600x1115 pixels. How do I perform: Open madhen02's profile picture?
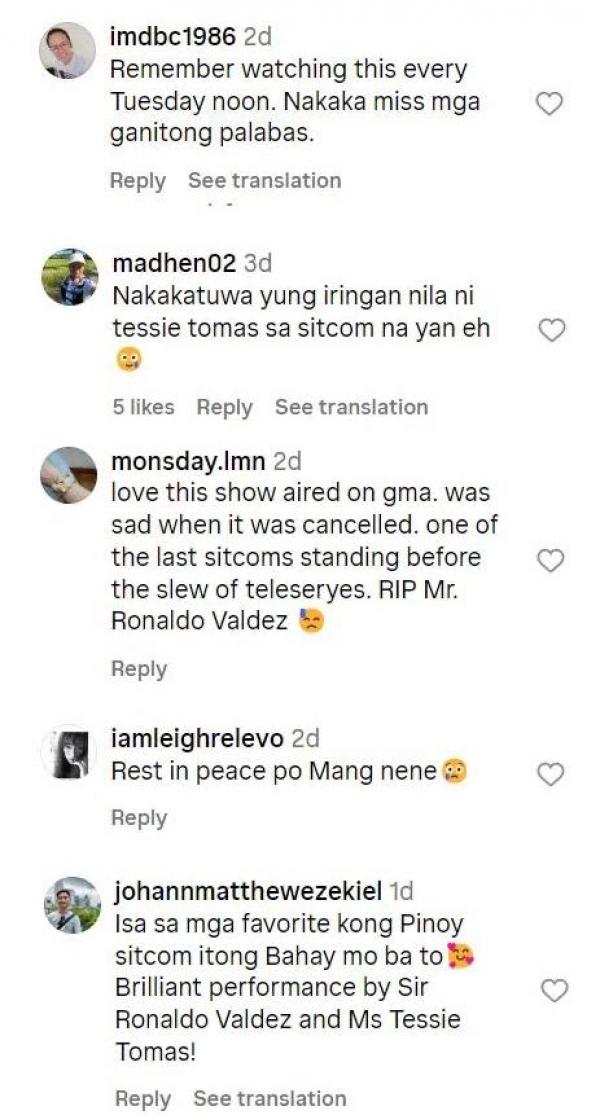click(69, 276)
